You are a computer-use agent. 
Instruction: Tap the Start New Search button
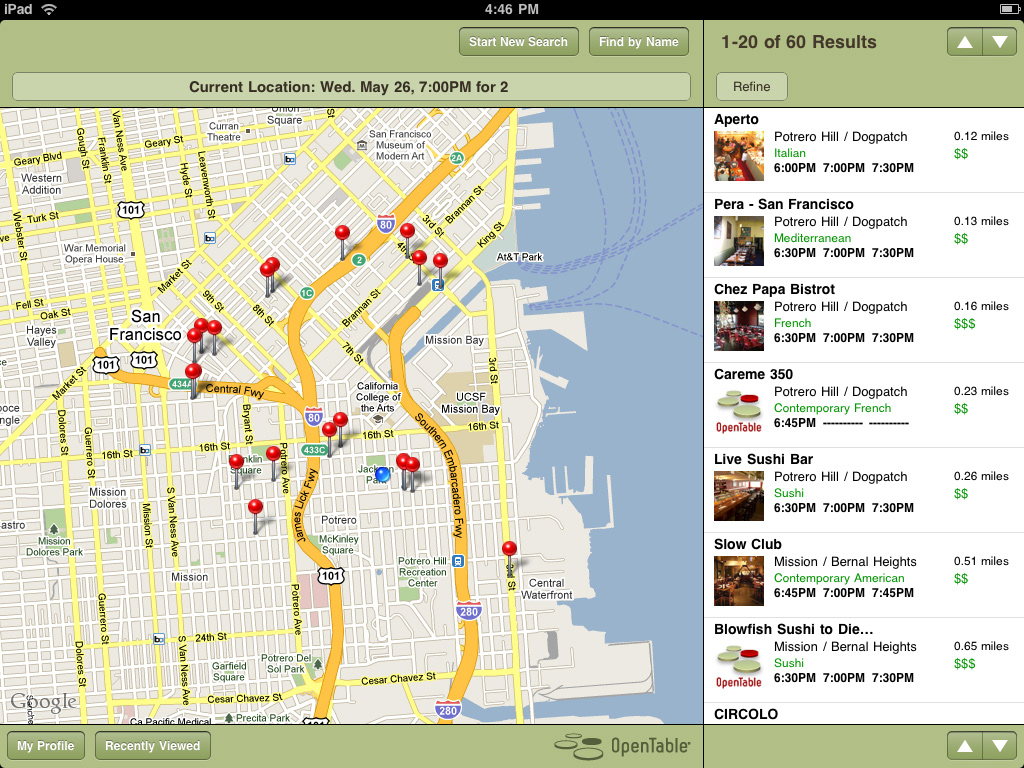[519, 42]
